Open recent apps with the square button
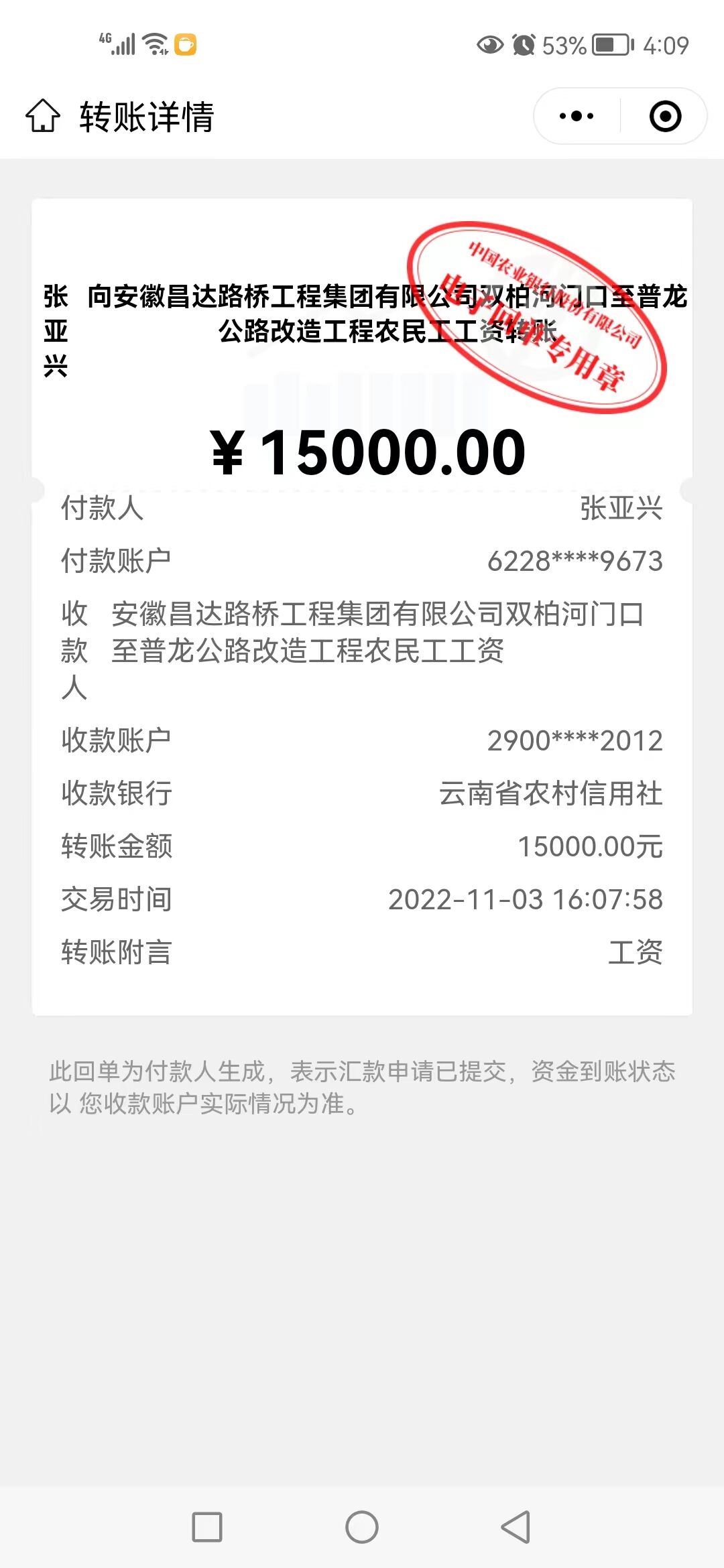This screenshot has height=1568, width=724. click(207, 1527)
